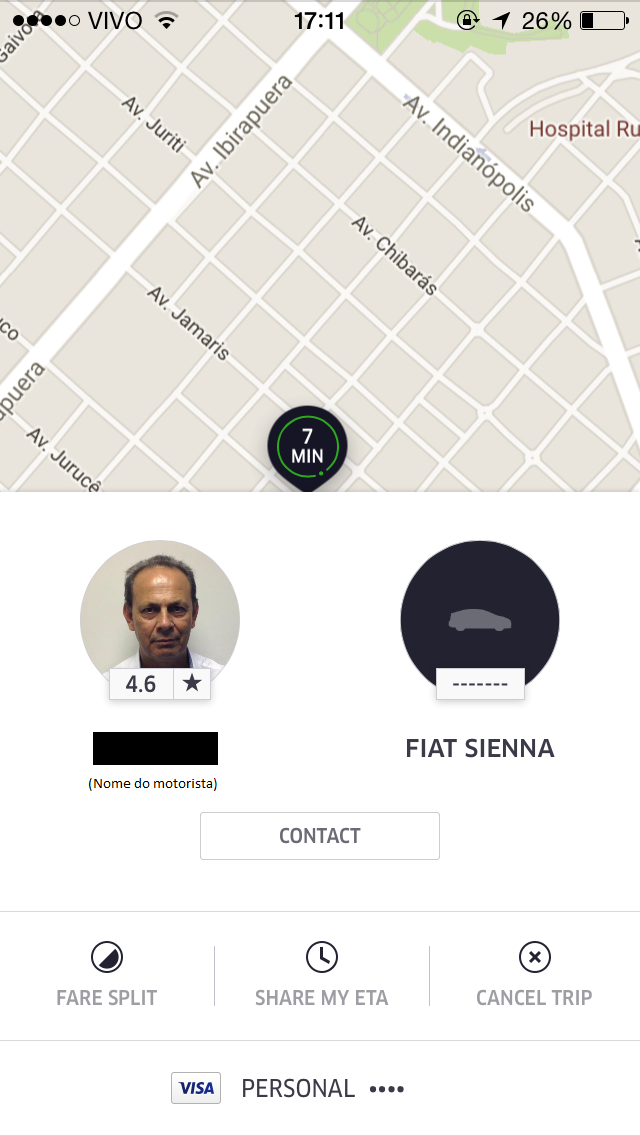
Task: View the driver's profile photo
Action: (160, 610)
